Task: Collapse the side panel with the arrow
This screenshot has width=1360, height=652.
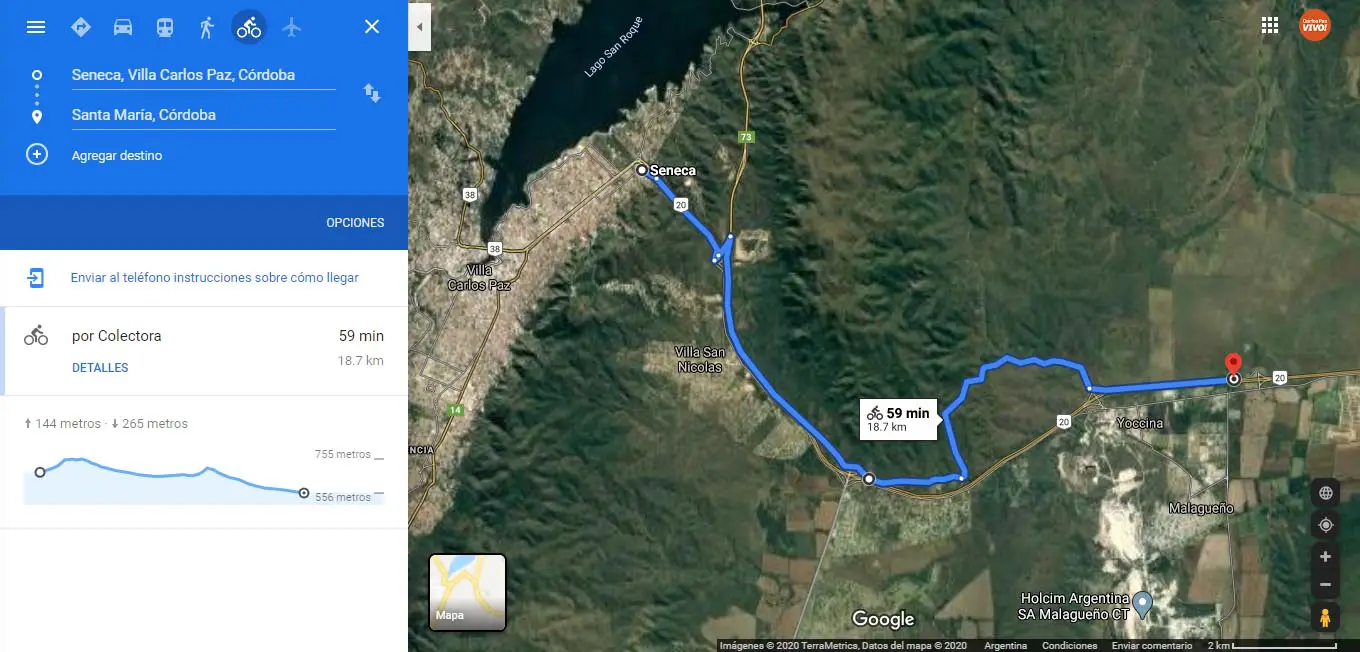Action: 419,26
